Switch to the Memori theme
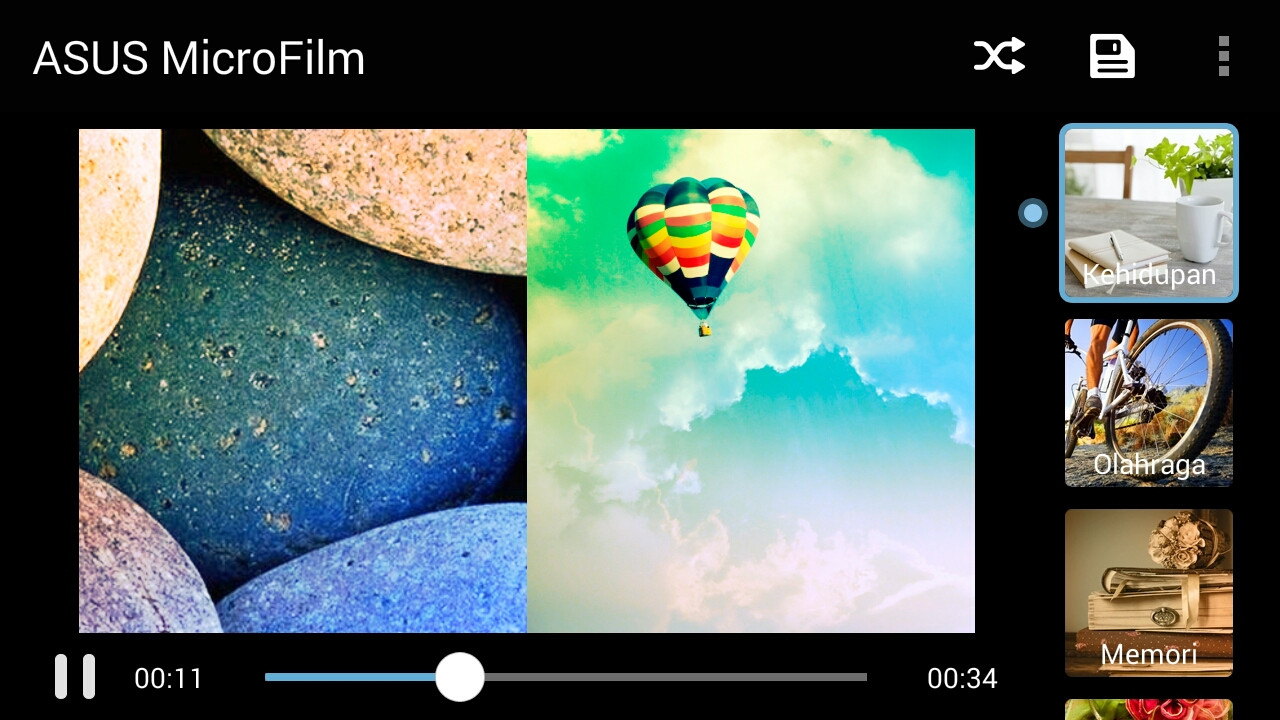Viewport: 1280px width, 720px height. pos(1148,592)
